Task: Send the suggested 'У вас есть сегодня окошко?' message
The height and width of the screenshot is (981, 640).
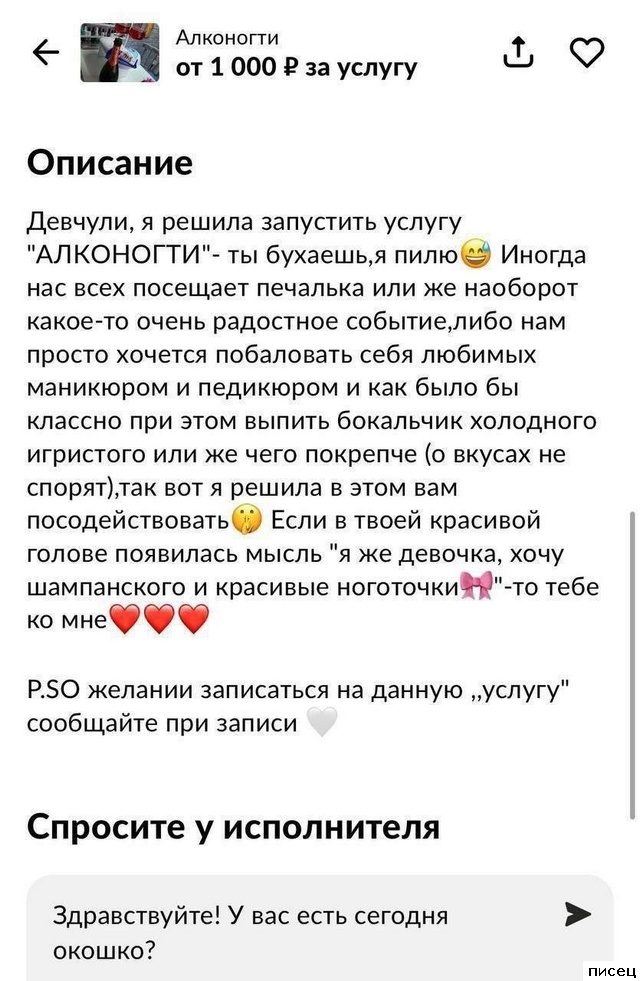Action: 577,913
